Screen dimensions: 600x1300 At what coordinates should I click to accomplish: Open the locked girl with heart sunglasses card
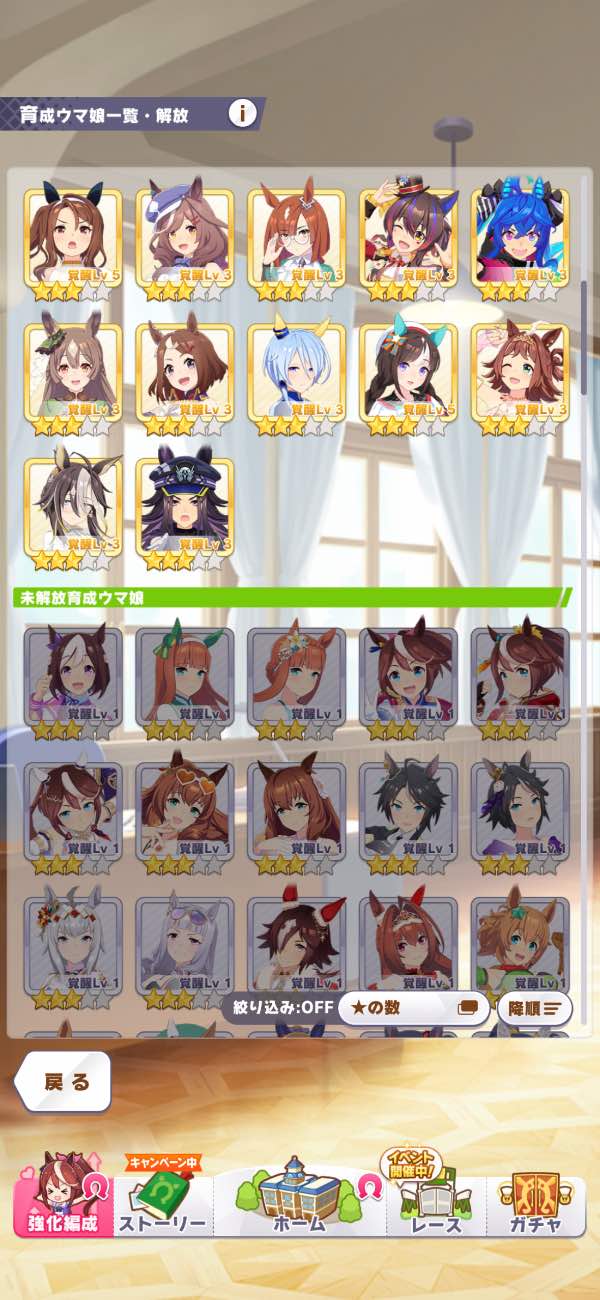[x=184, y=811]
